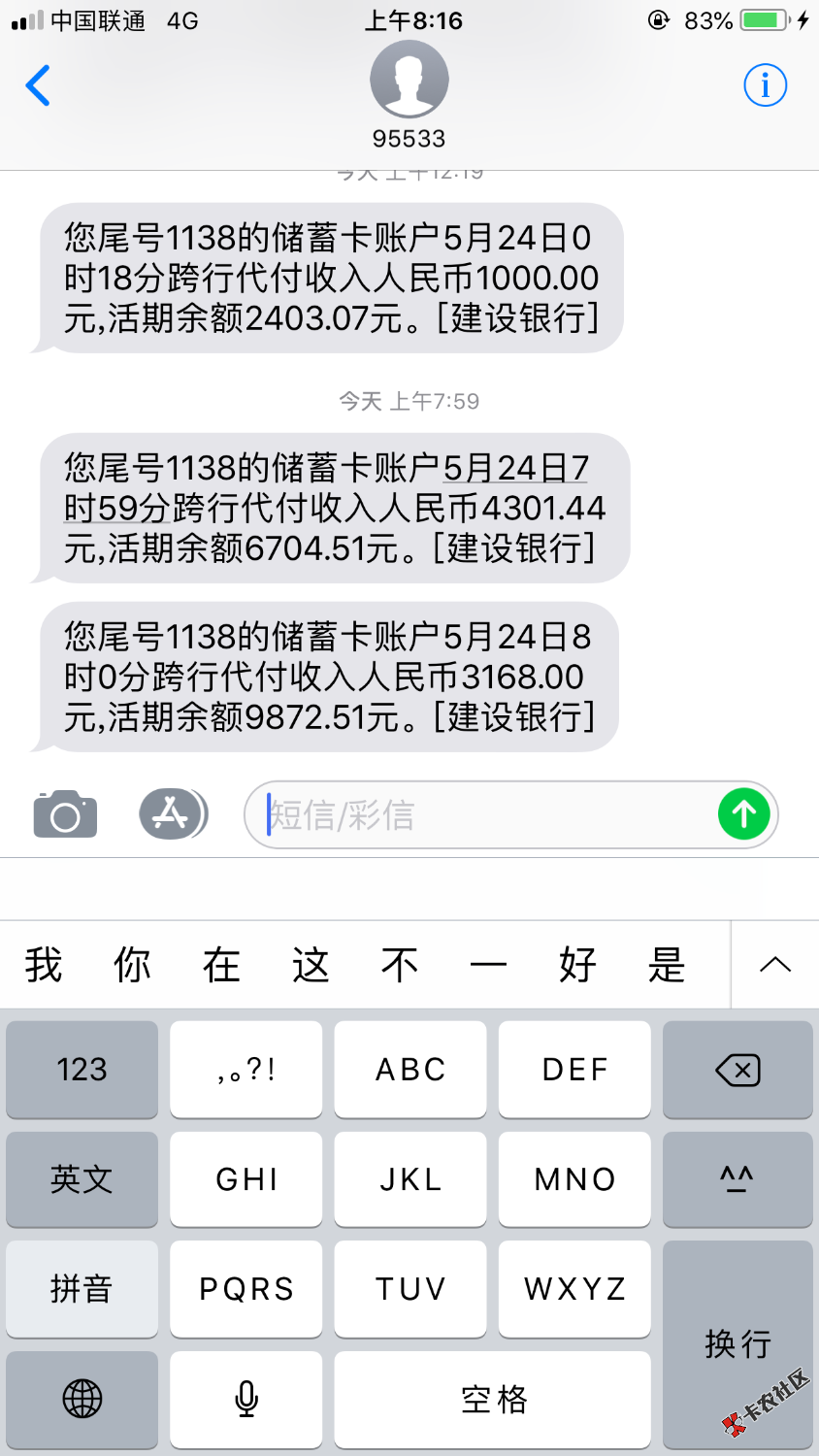Switch keyboard to 英文 input
Image resolution: width=819 pixels, height=1456 pixels.
pyautogui.click(x=82, y=1178)
